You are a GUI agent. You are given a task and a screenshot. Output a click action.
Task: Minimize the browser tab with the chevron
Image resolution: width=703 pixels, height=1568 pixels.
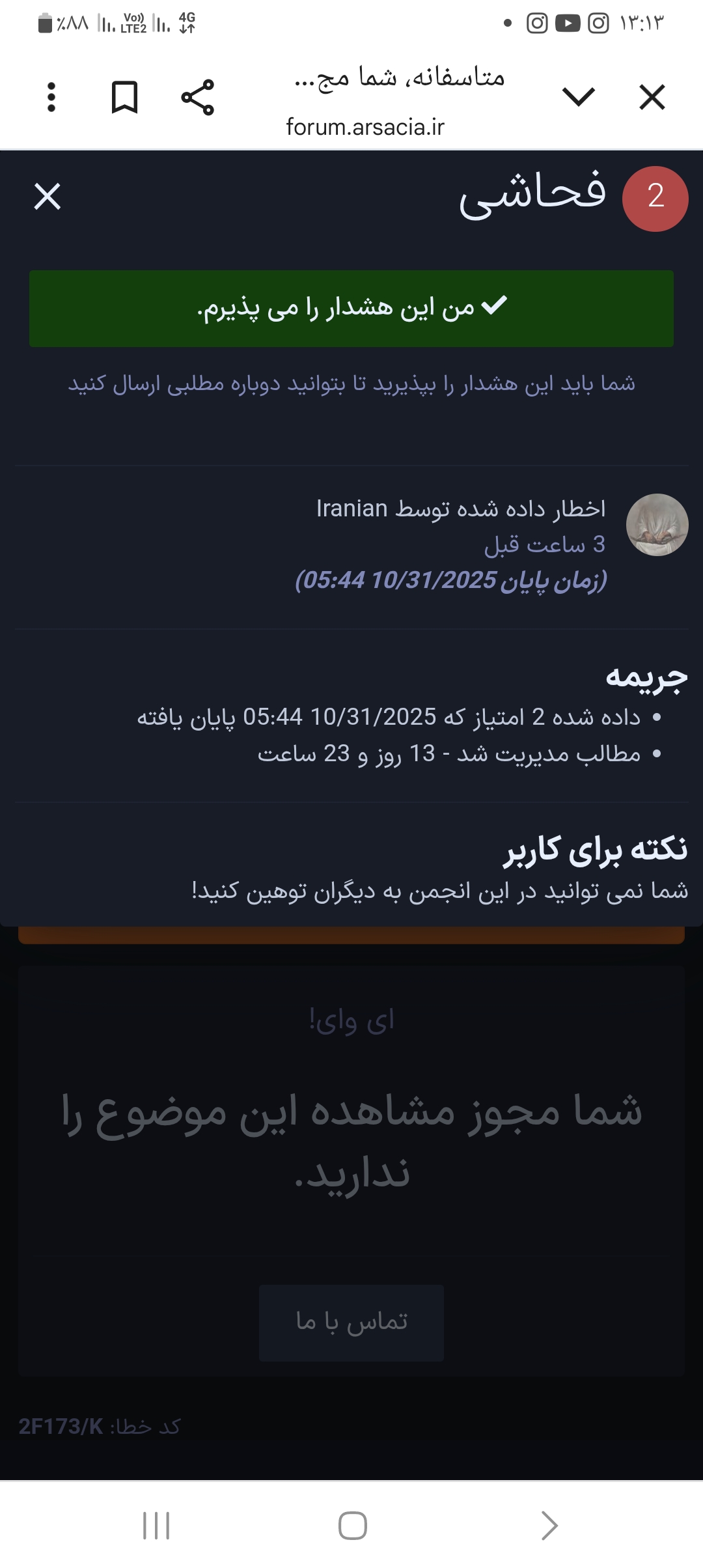click(578, 98)
